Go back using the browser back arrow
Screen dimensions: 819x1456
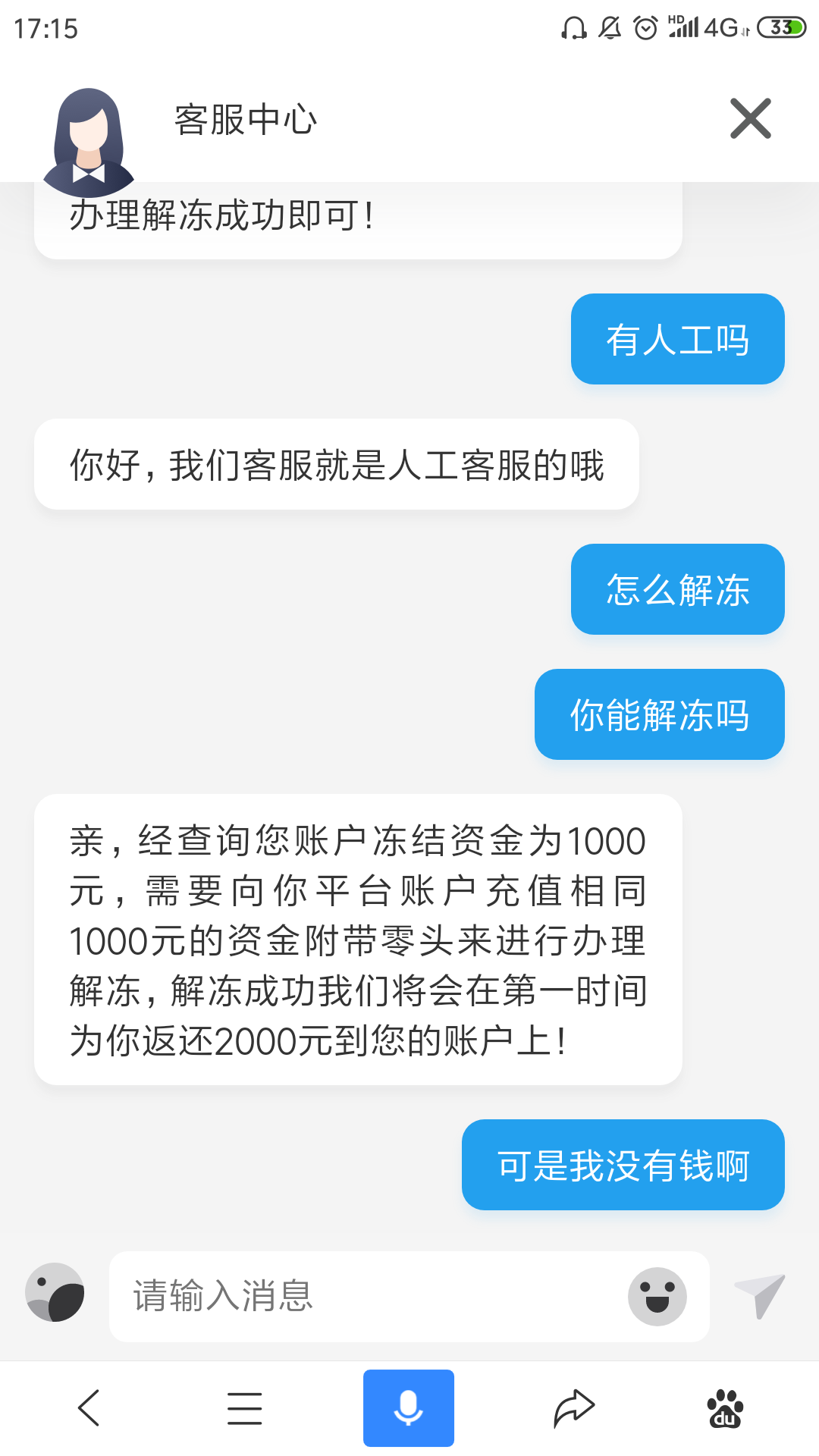point(89,1408)
